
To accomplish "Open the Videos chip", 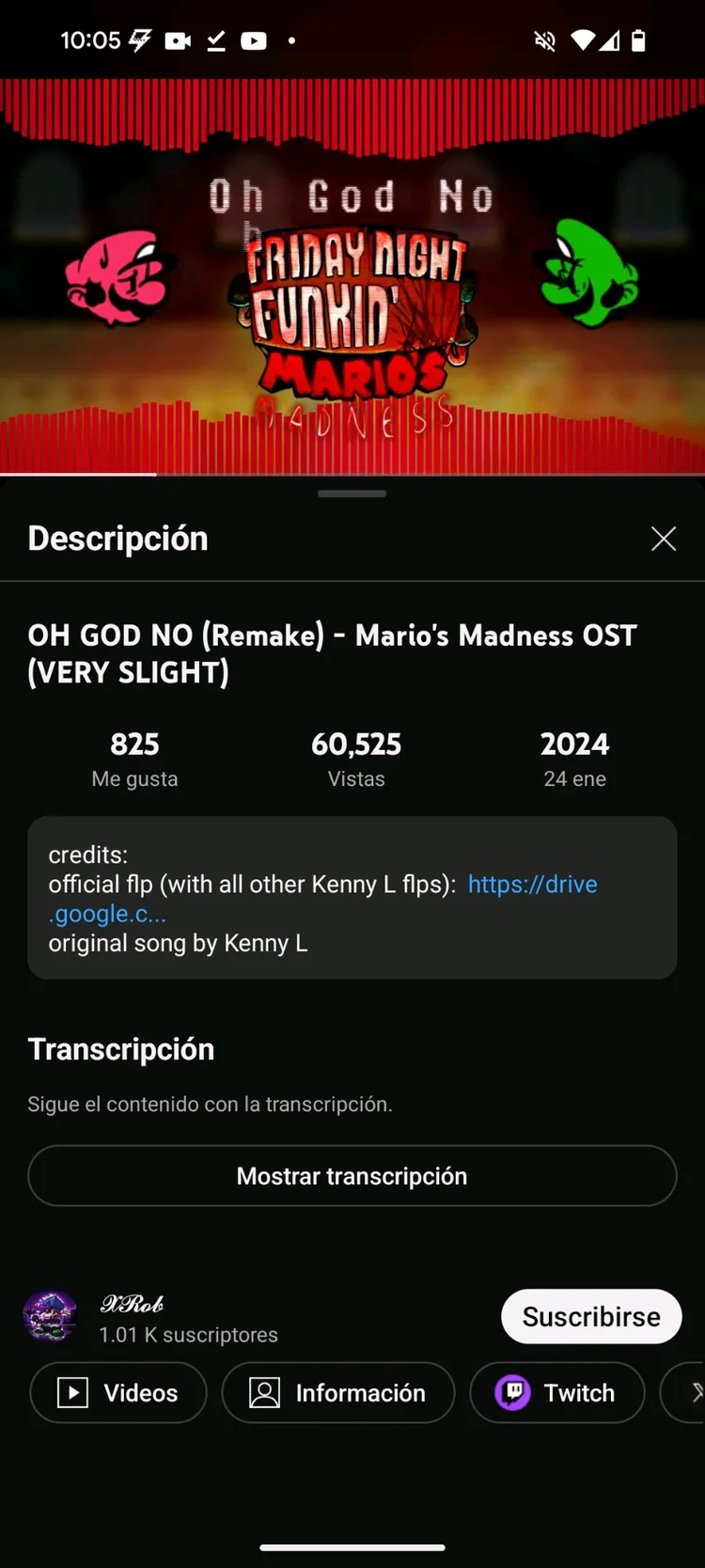I will point(118,1392).
